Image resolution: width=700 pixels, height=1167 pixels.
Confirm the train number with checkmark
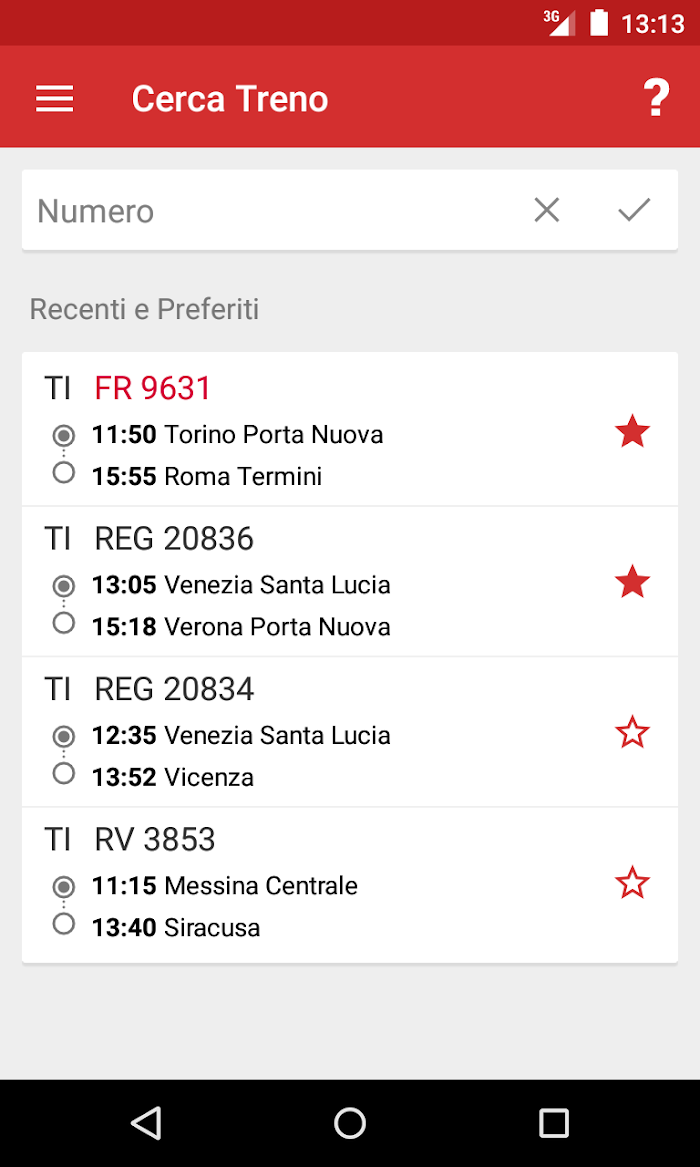click(x=634, y=211)
